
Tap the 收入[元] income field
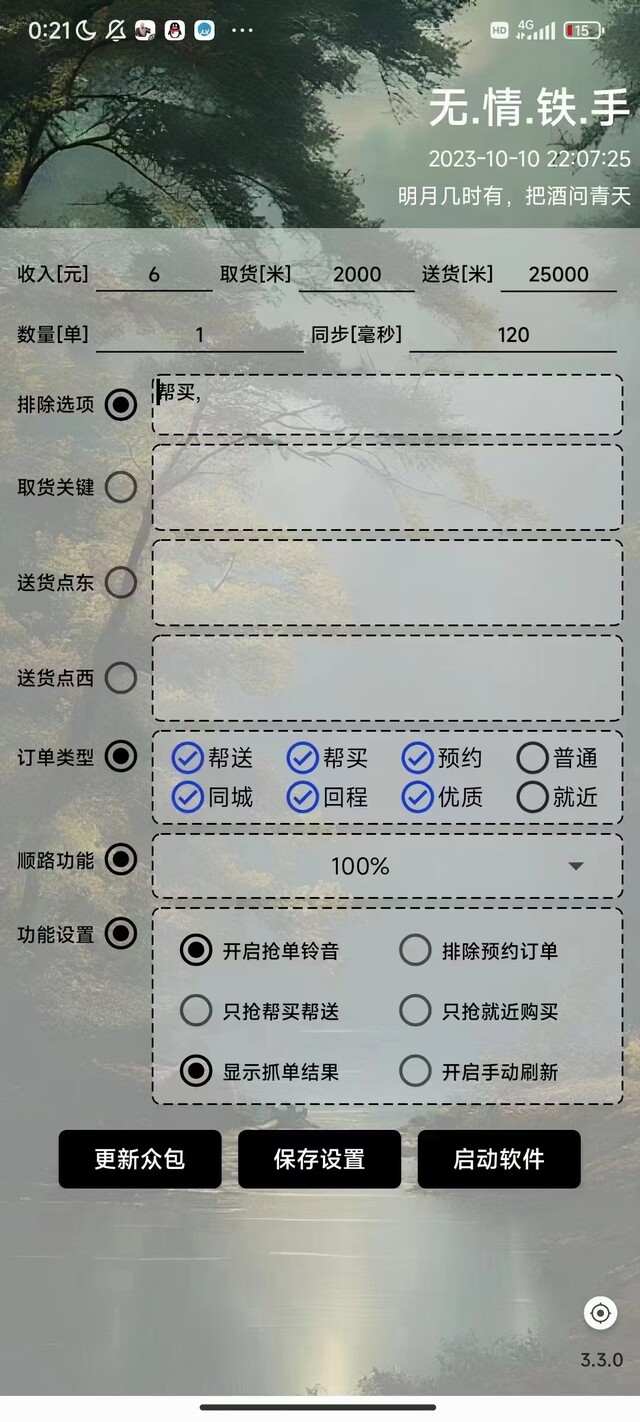click(154, 274)
